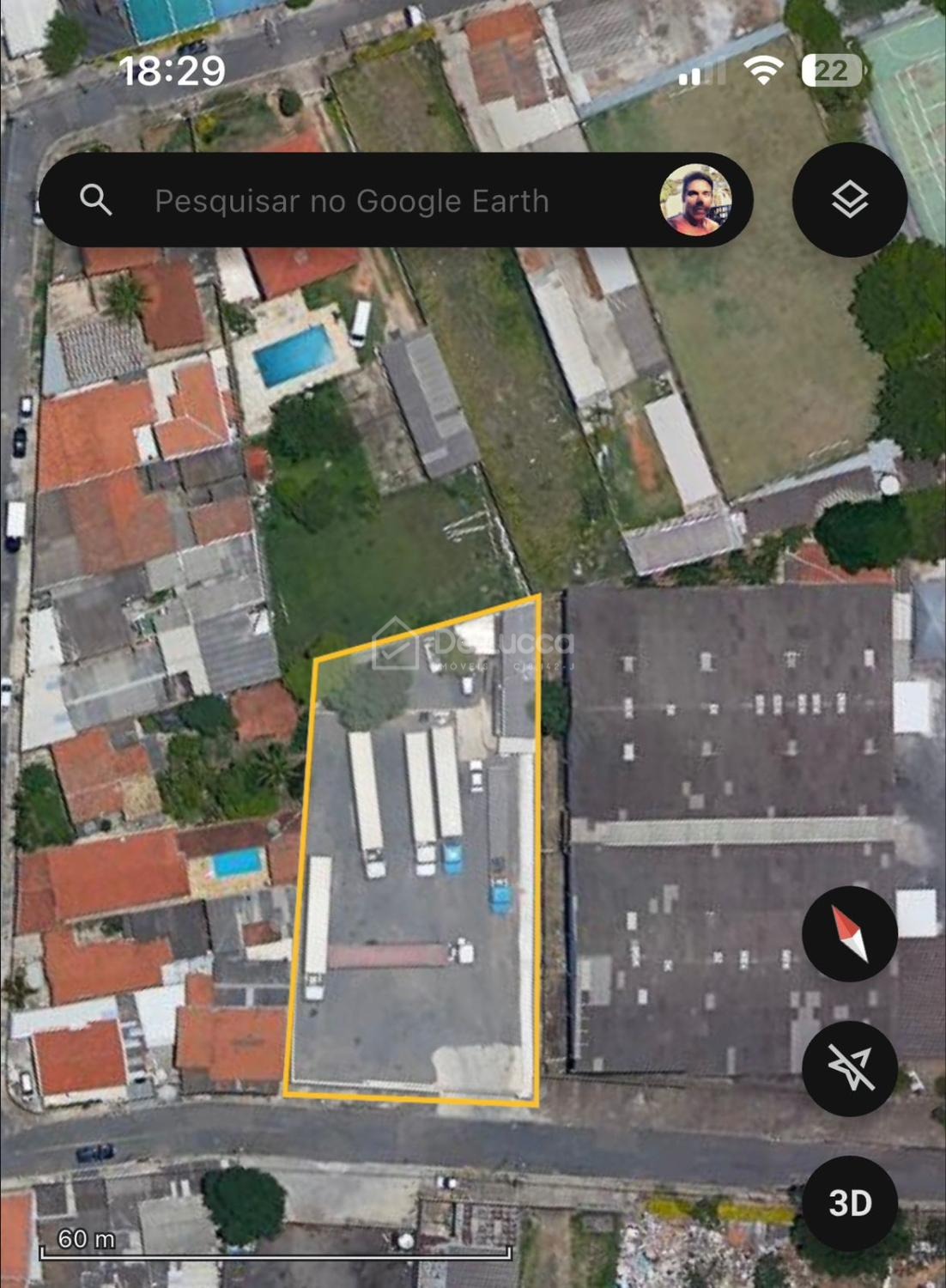Screen dimensions: 946x1288
Task: Open the map layers button
Action: [849, 200]
